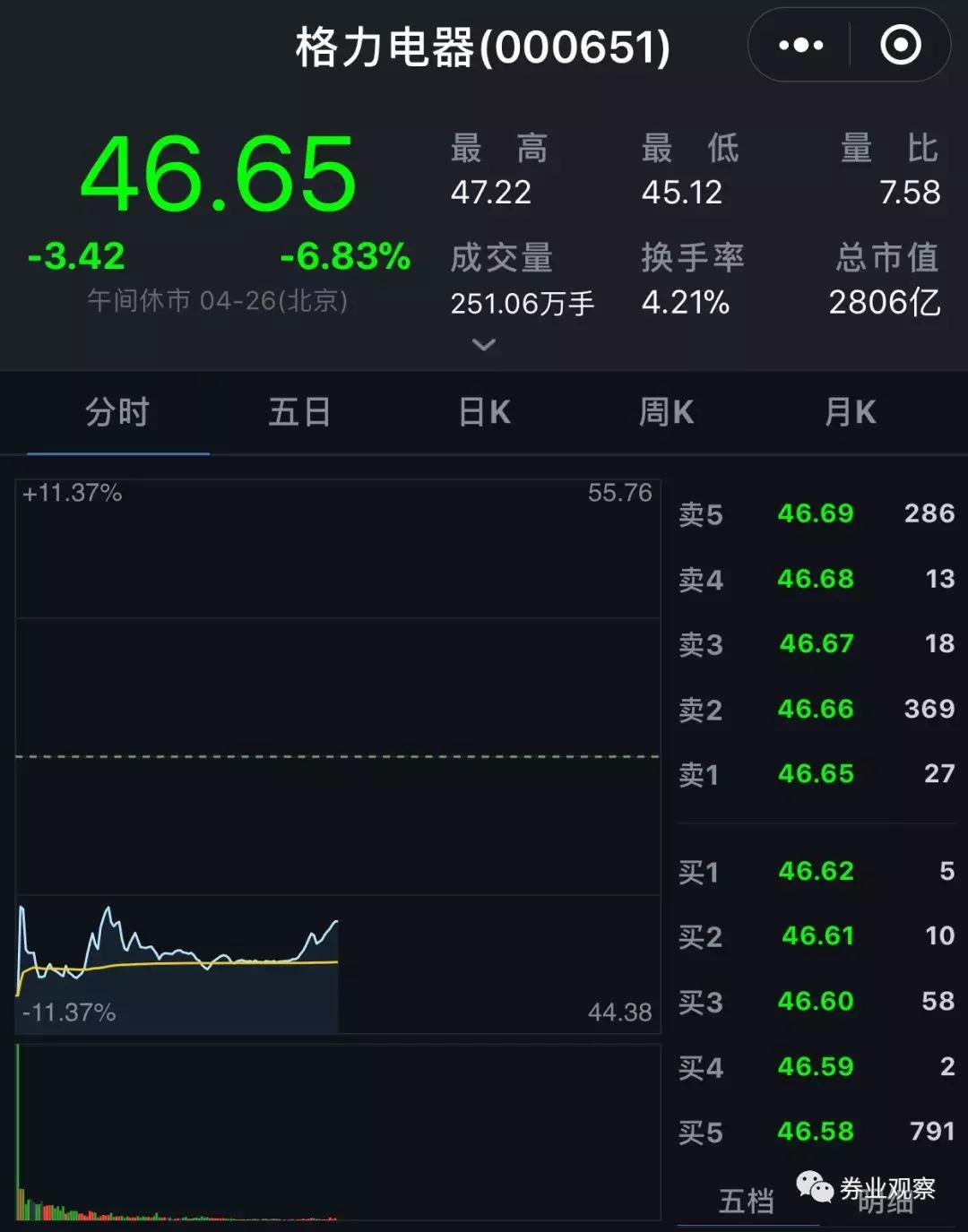The image size is (968, 1232).
Task: Switch to 明细 transaction detail view
Action: [x=886, y=1203]
